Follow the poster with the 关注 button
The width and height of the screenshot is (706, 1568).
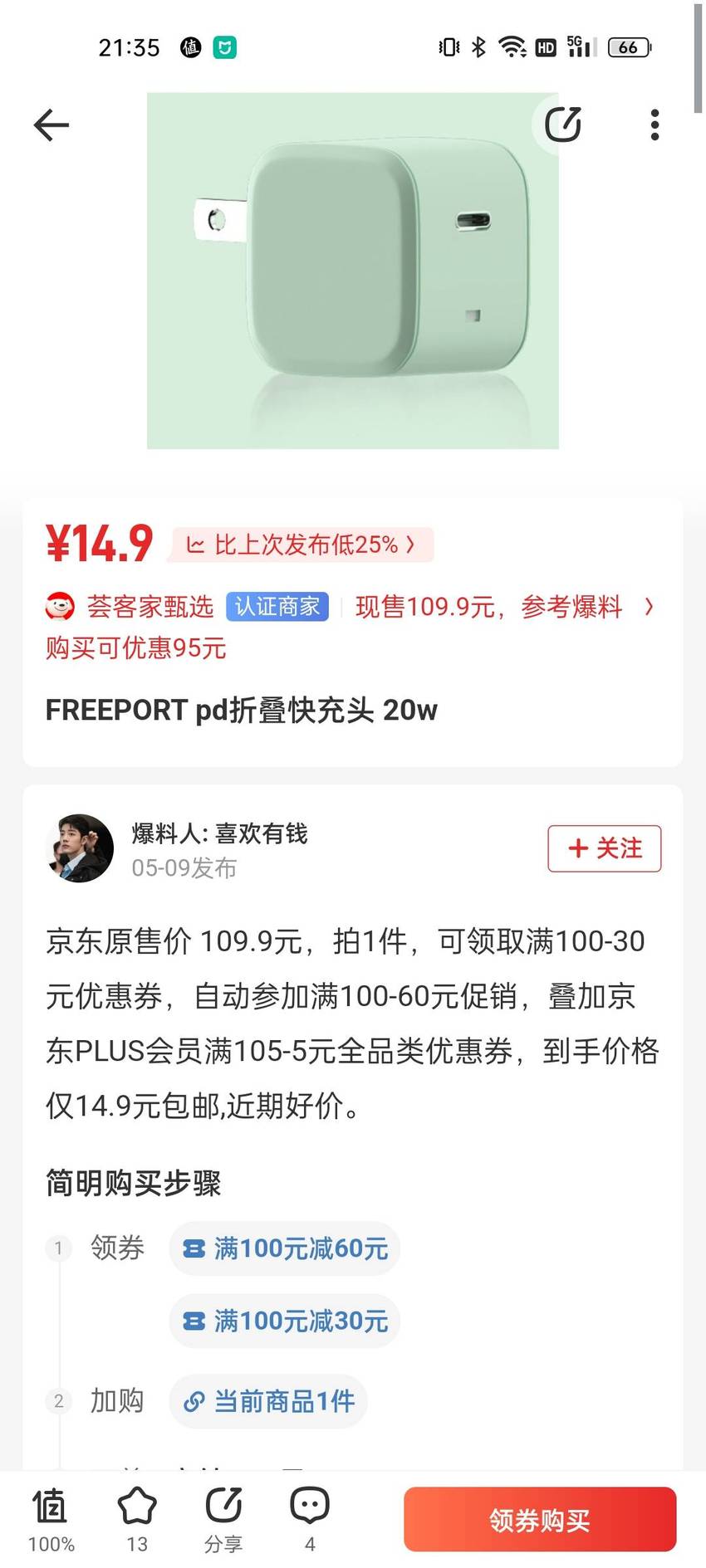[x=605, y=848]
